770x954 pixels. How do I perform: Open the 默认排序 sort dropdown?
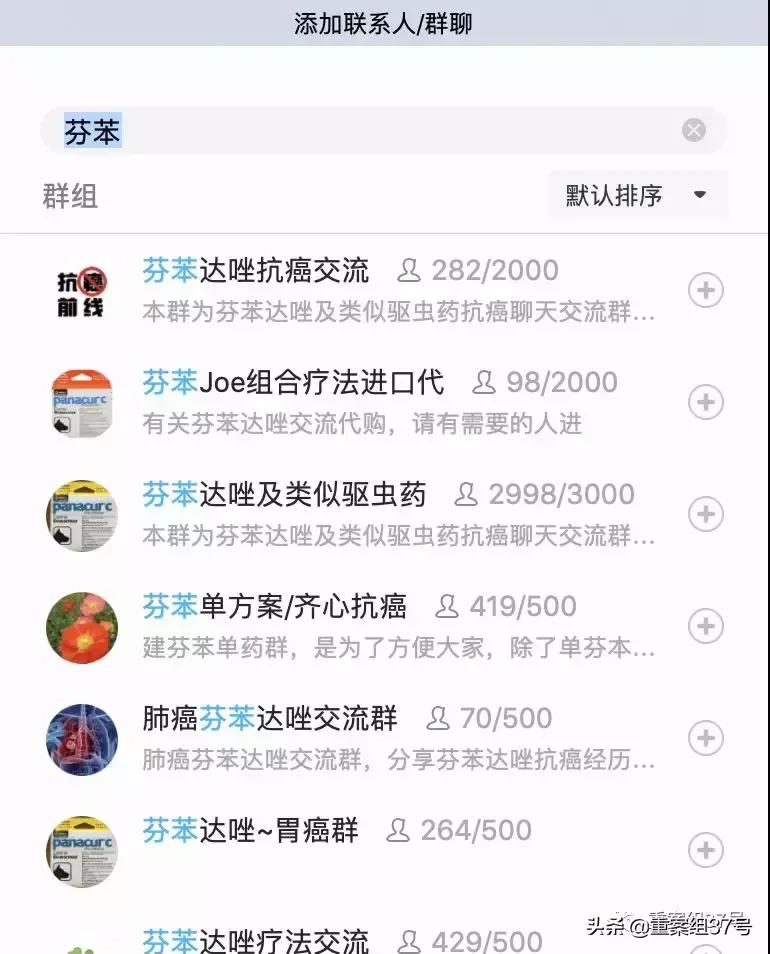[x=638, y=195]
